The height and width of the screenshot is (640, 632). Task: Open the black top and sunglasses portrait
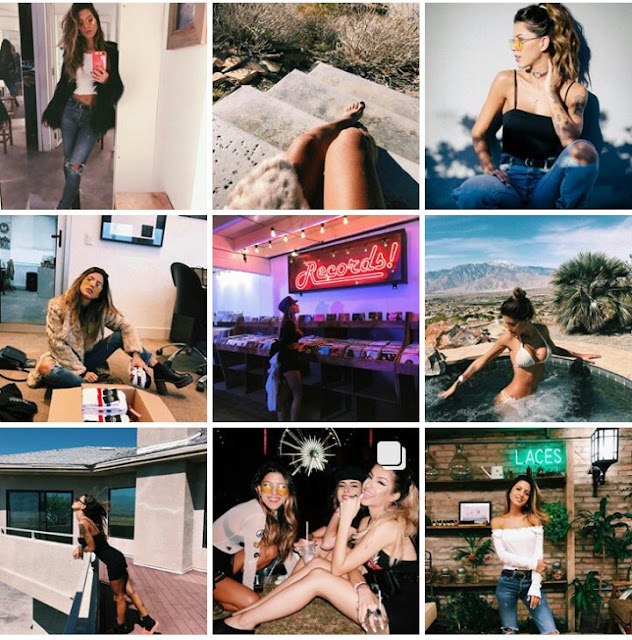(528, 104)
